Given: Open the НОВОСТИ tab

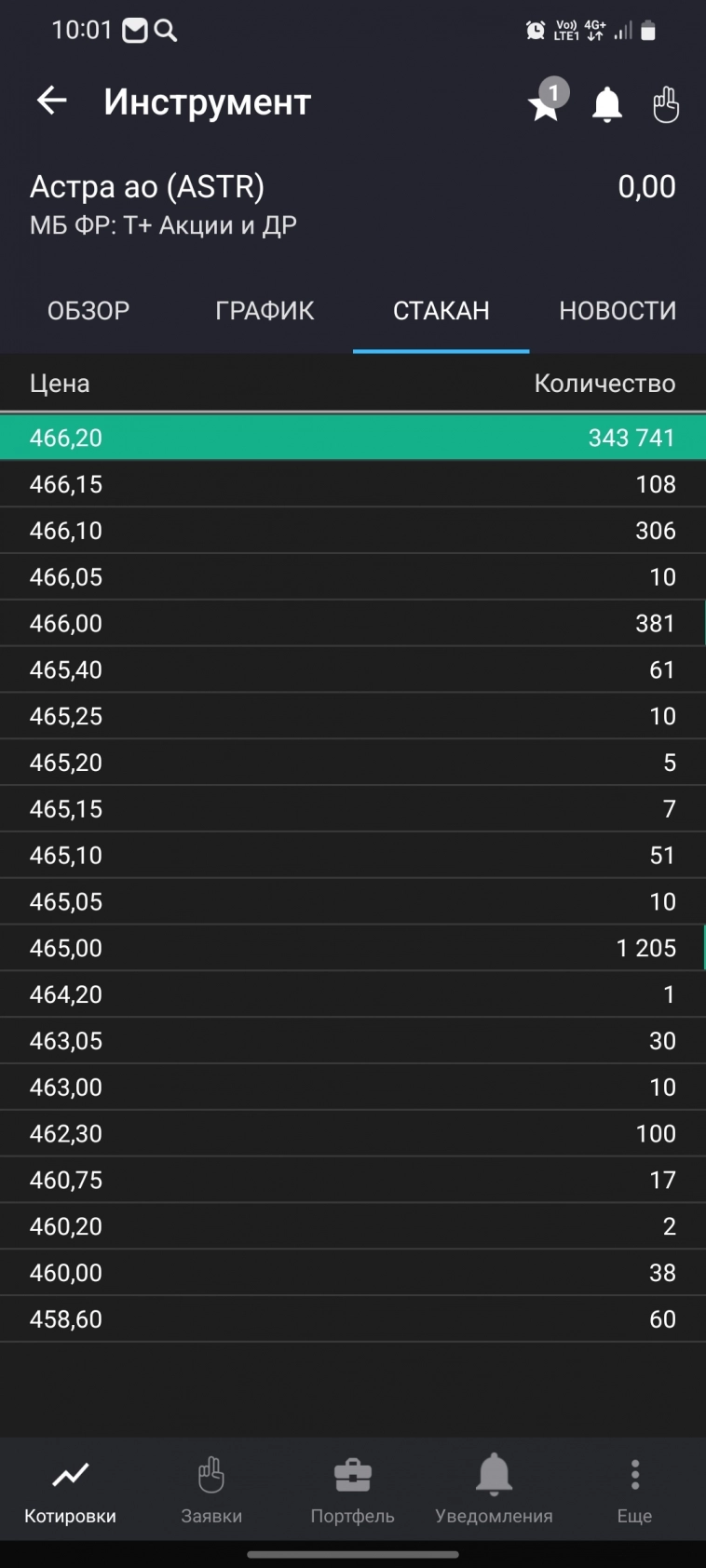Looking at the screenshot, I should pyautogui.click(x=617, y=311).
